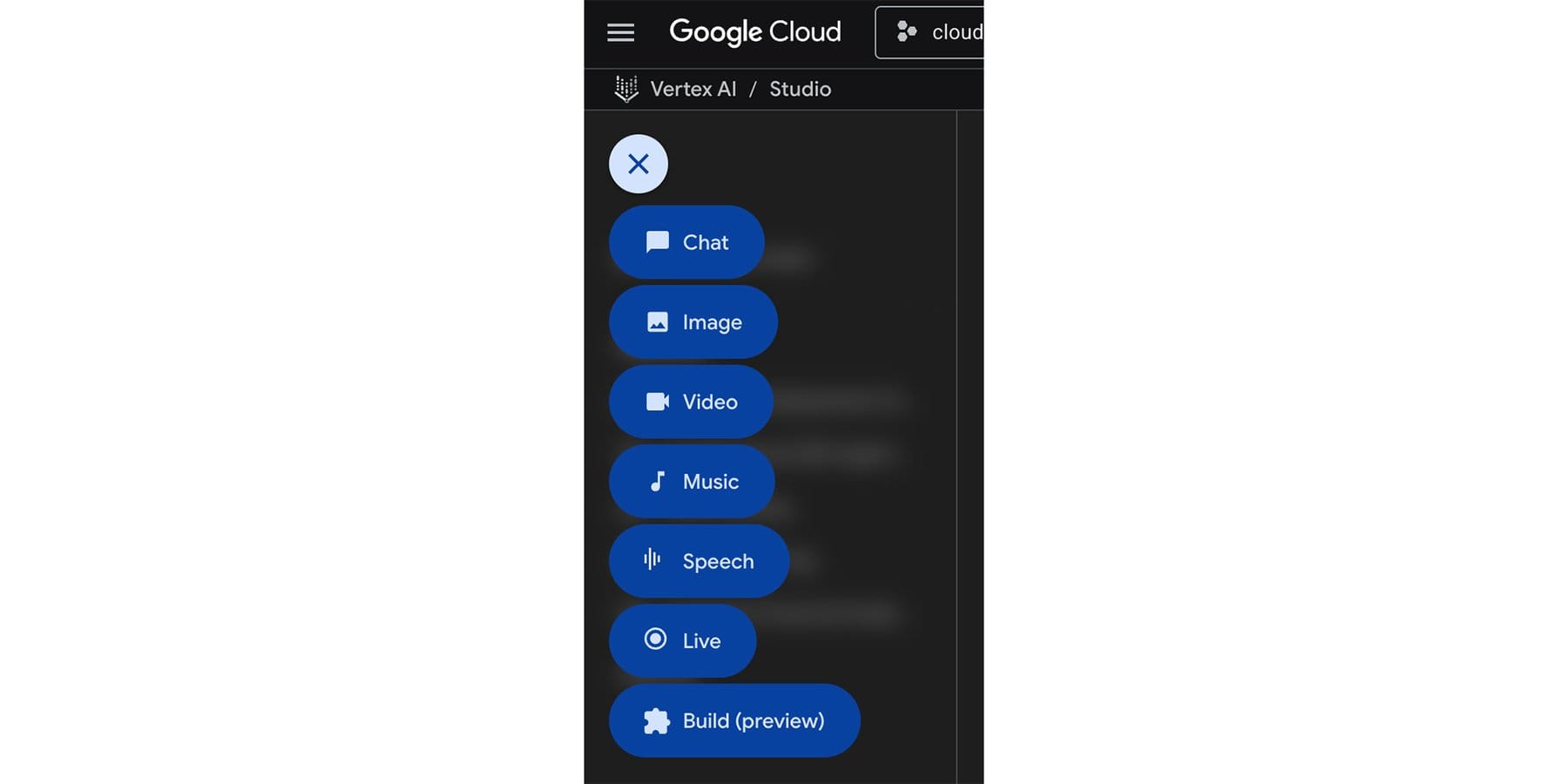Go to Vertex AI breadcrumb
The width and height of the screenshot is (1568, 784).
click(x=693, y=89)
